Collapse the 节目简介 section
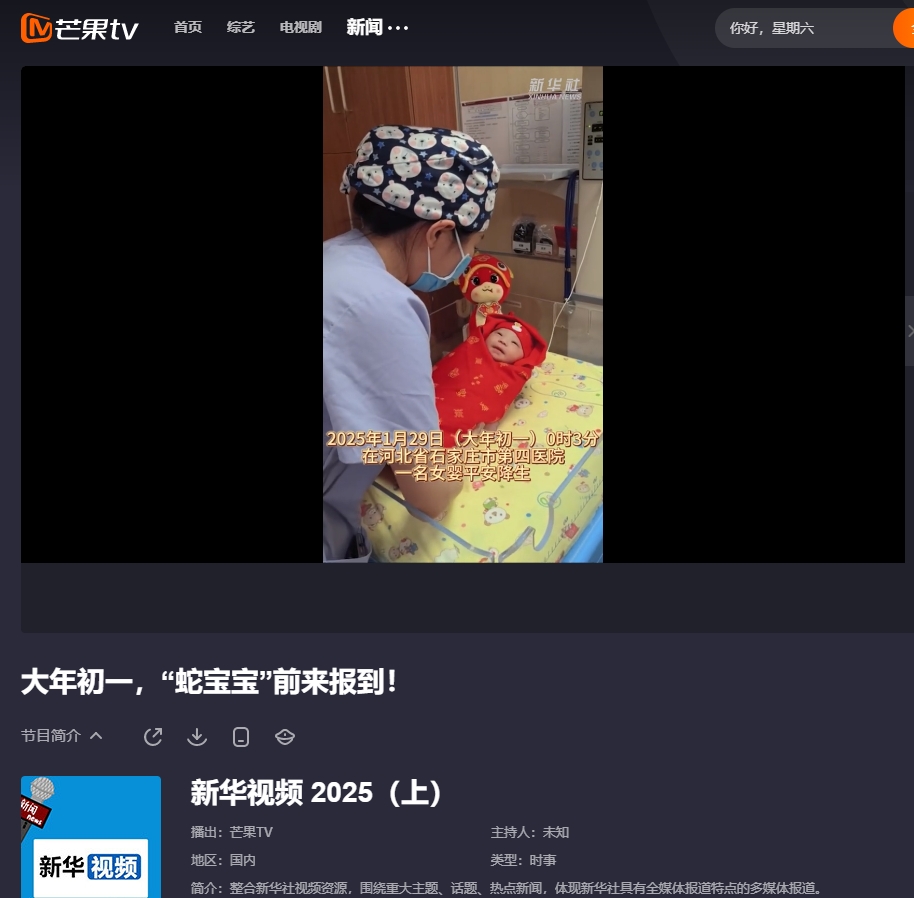Screen dimensions: 914x898 [62, 736]
